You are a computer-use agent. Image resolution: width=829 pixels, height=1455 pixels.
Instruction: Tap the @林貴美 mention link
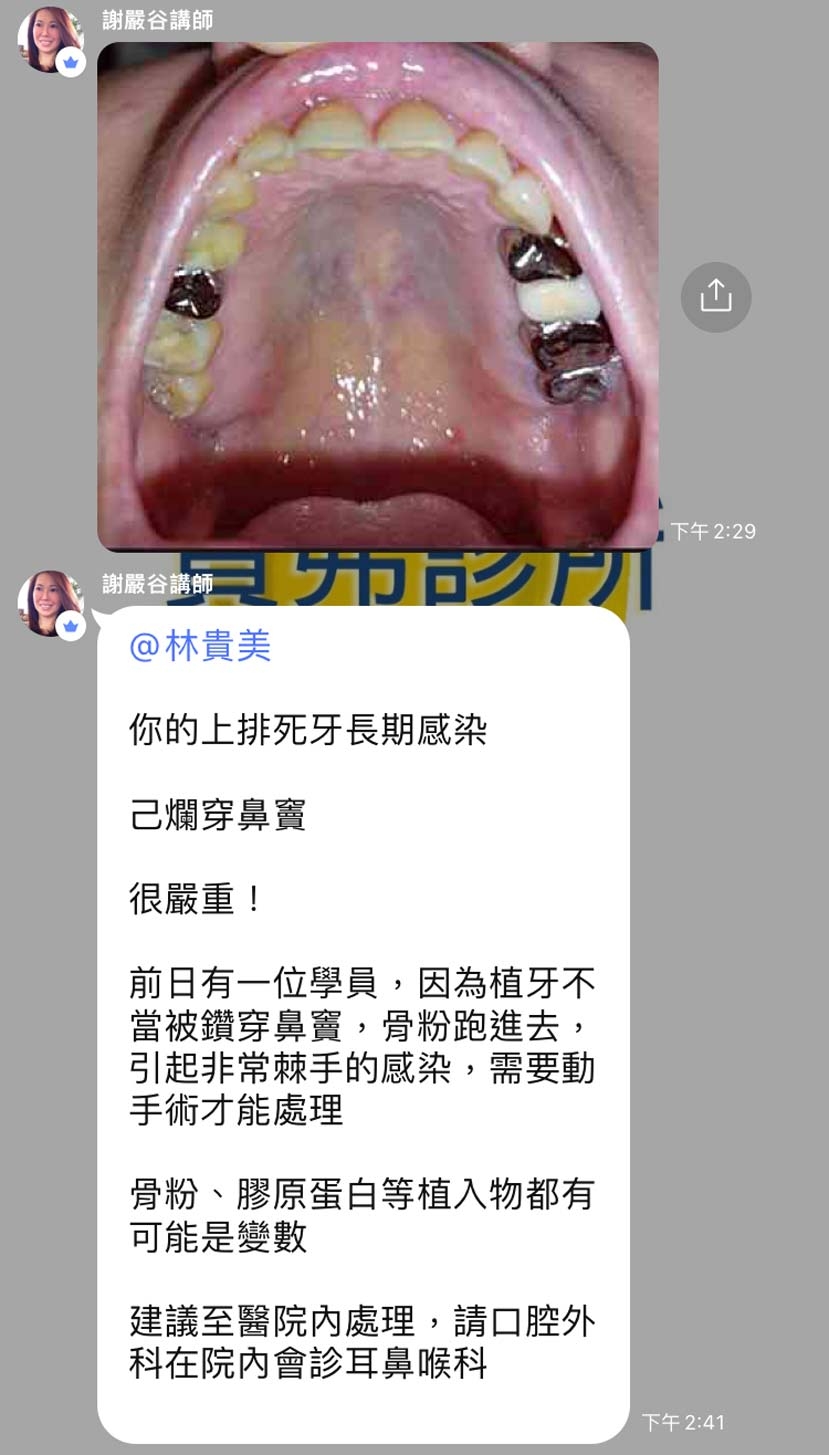click(200, 646)
